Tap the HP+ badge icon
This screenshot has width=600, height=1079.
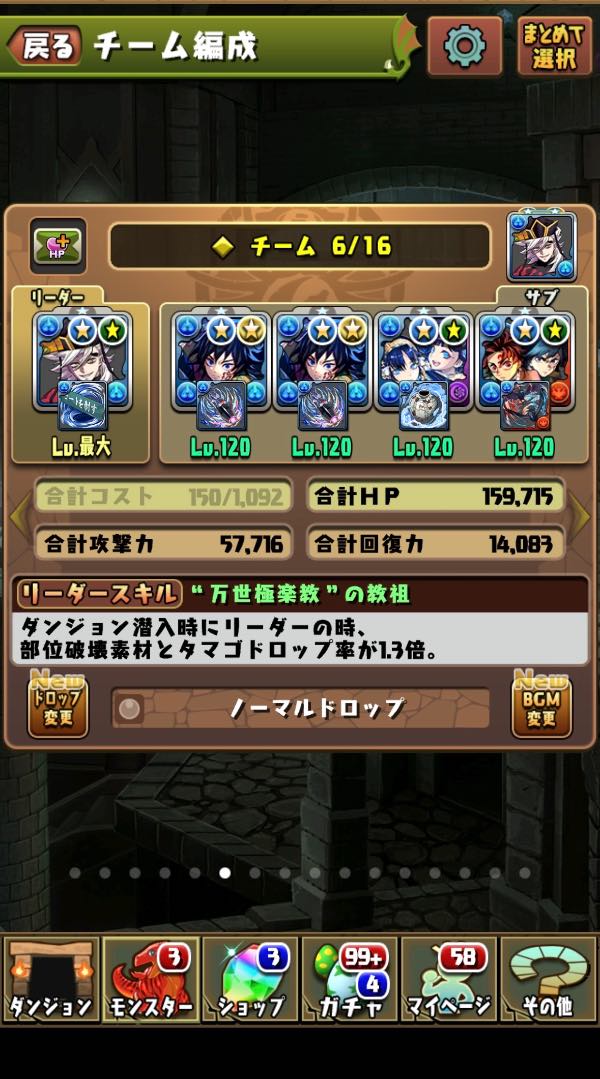click(57, 246)
